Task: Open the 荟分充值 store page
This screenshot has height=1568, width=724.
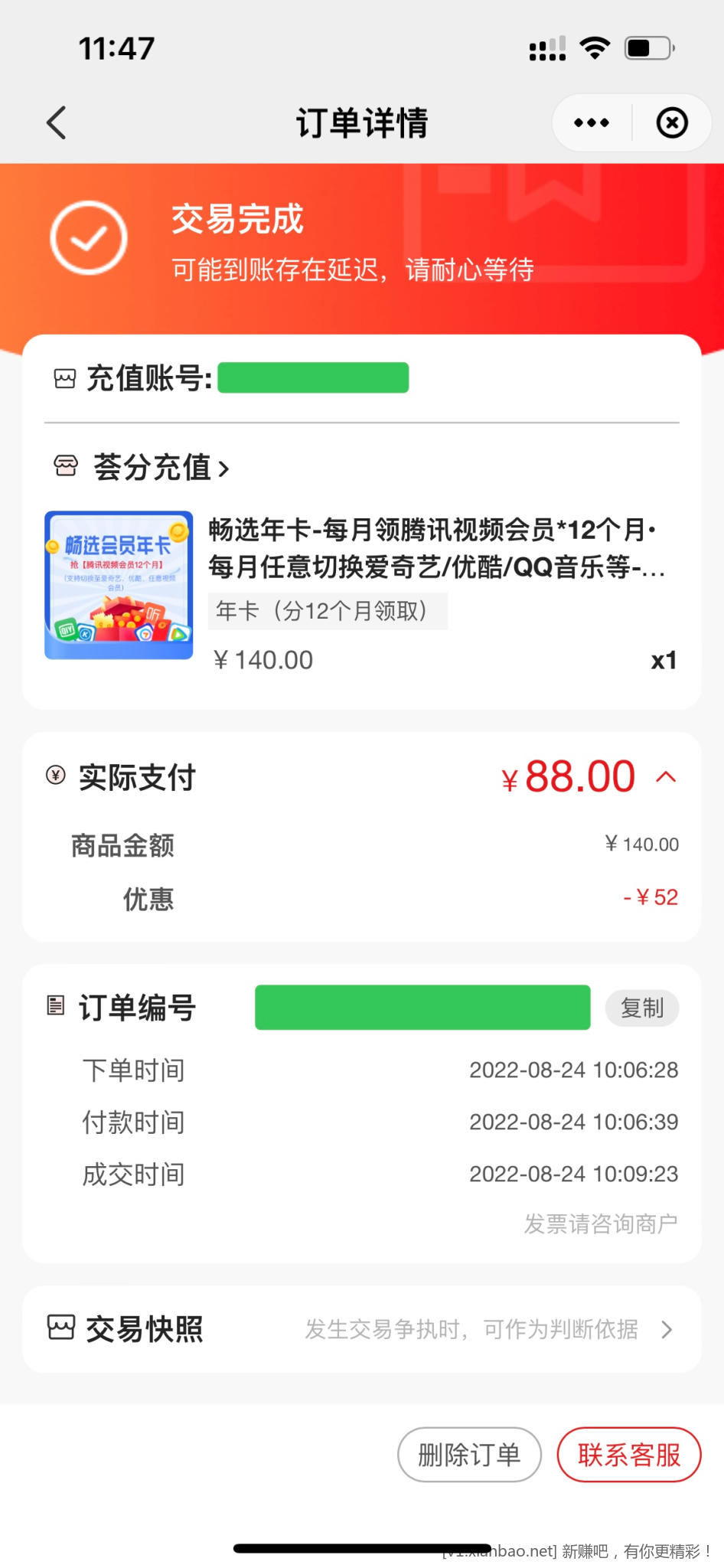Action: click(159, 467)
